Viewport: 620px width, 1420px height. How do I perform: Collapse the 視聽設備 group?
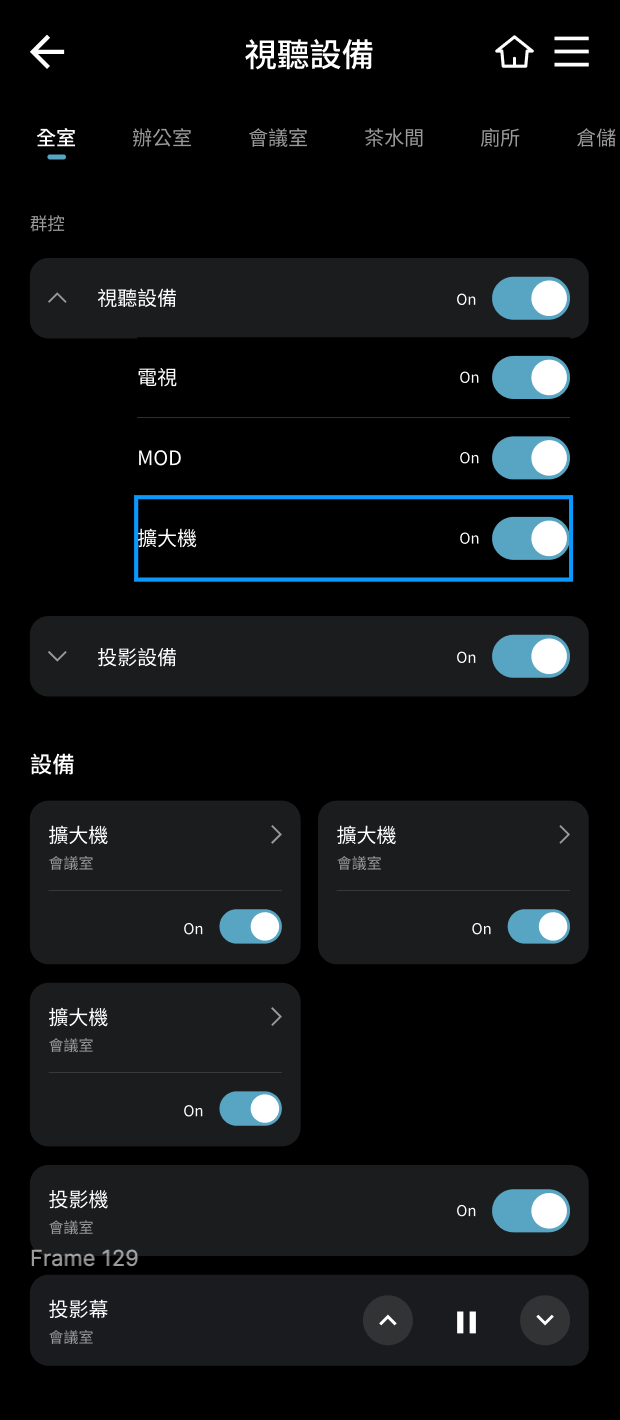coord(58,298)
